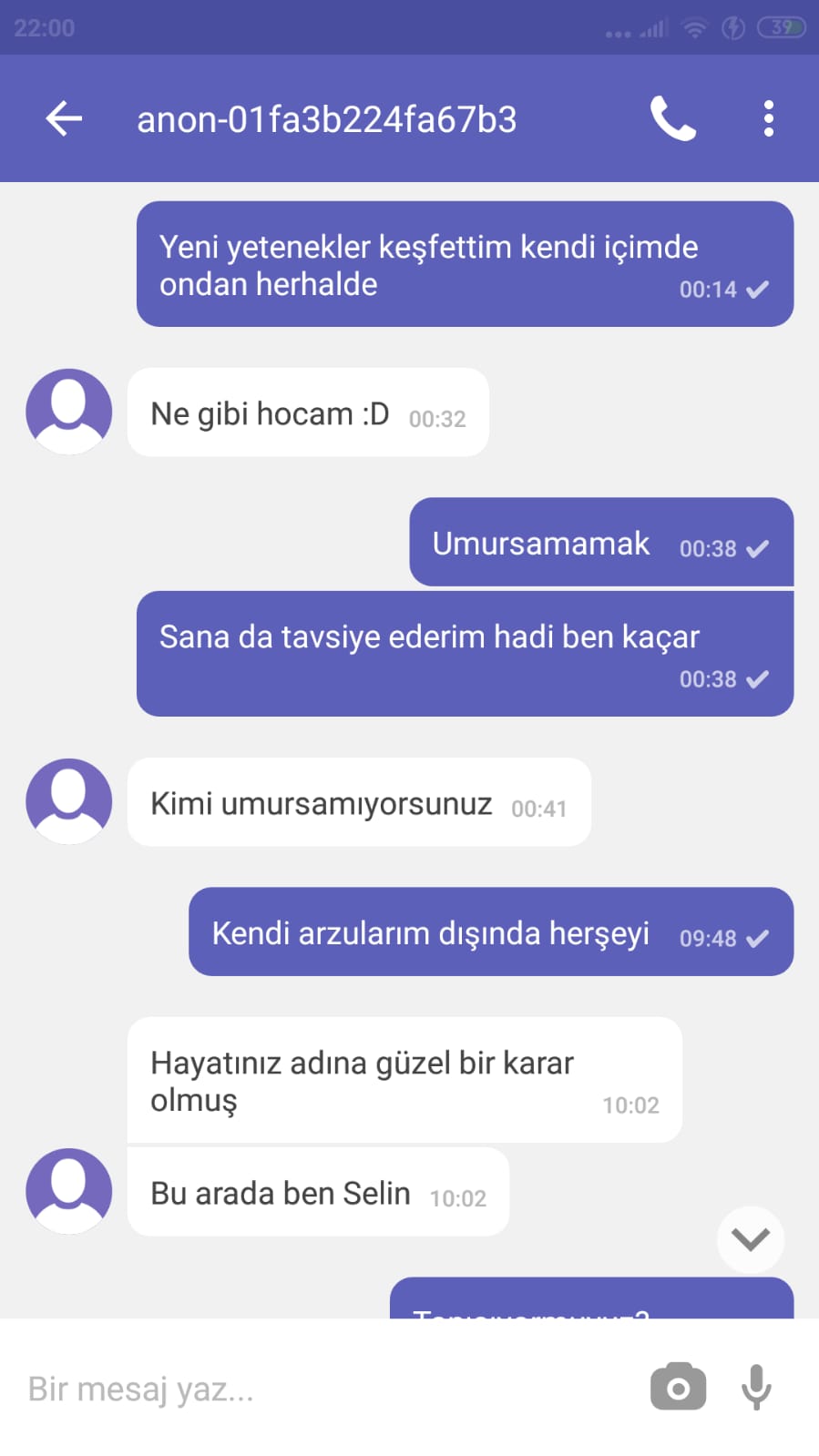Open the three-dot overflow menu
819x1456 pixels.
[769, 118]
